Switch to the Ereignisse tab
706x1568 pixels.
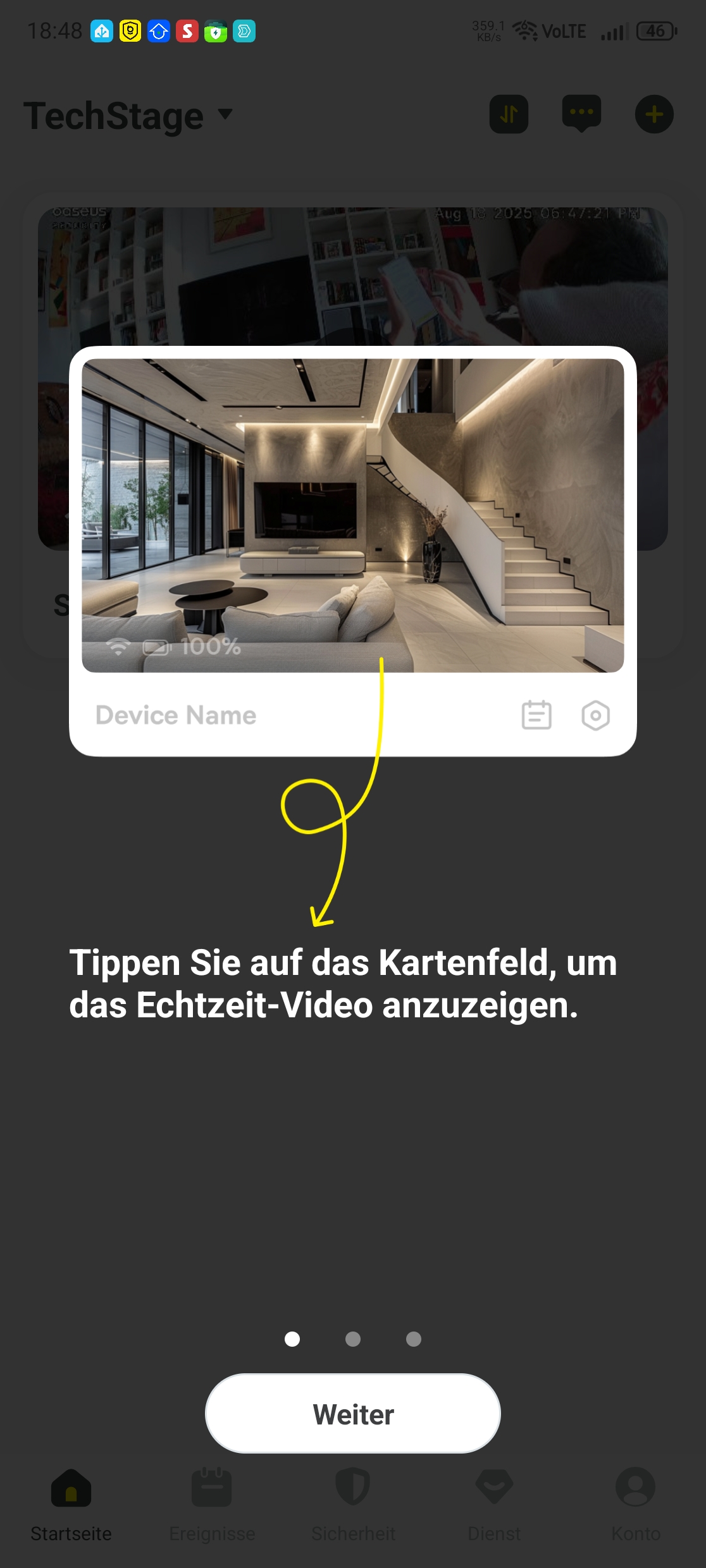pos(212,1504)
